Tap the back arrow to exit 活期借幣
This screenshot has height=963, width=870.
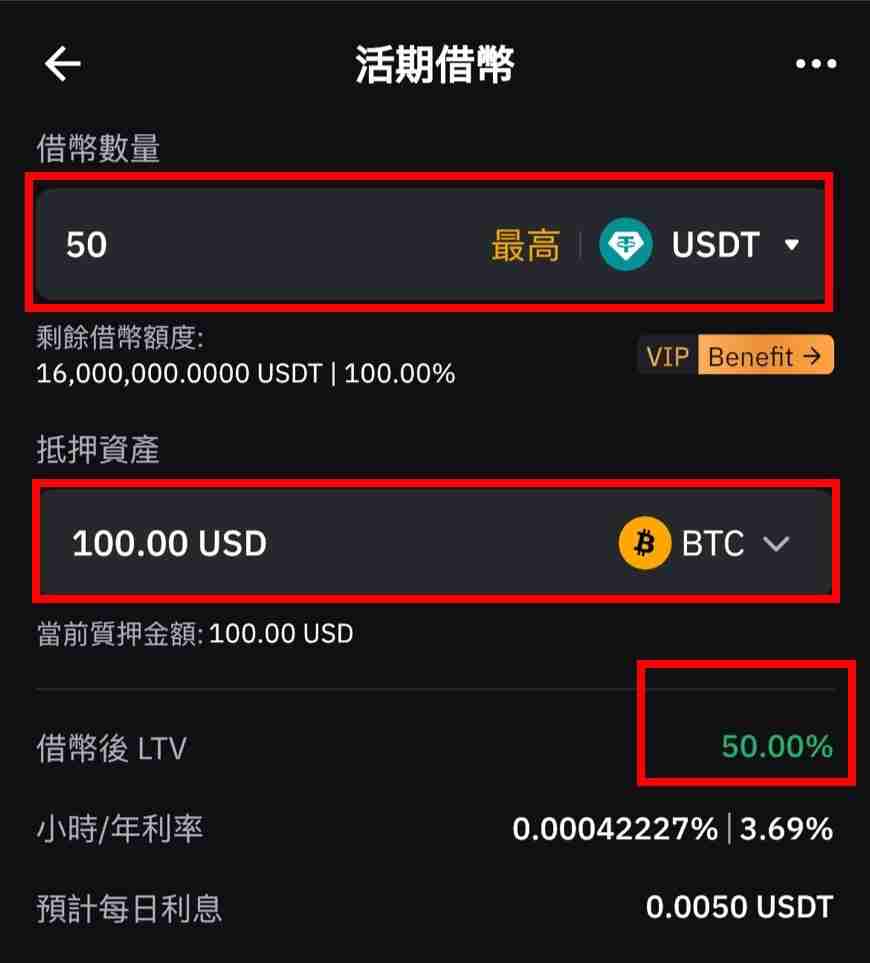pyautogui.click(x=60, y=63)
